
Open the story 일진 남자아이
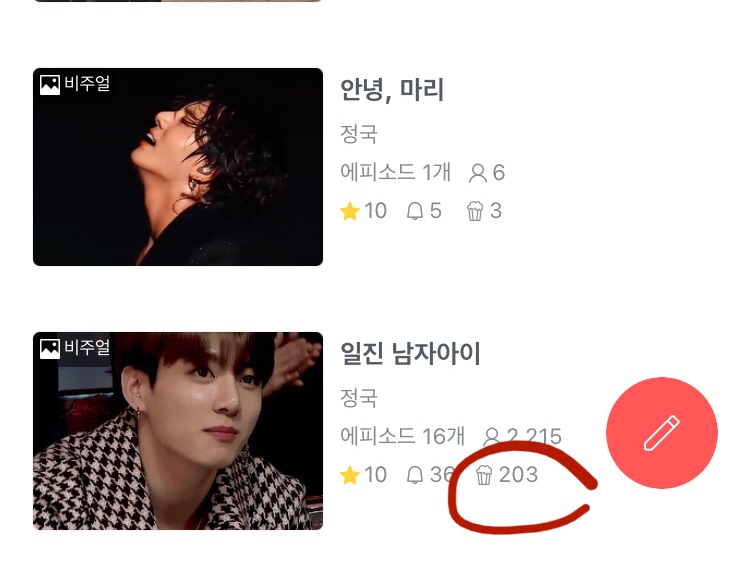tap(410, 354)
